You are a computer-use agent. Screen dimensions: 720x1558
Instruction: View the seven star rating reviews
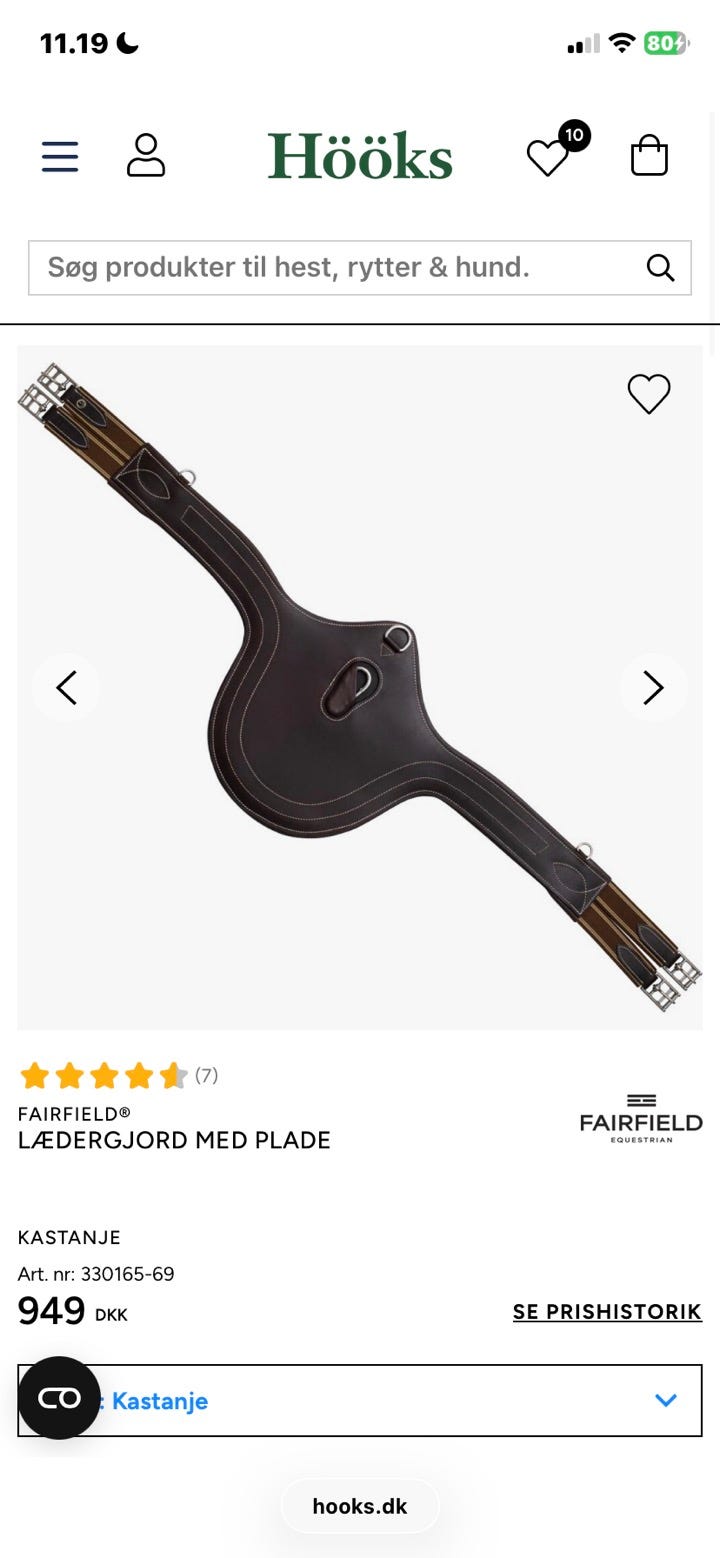point(118,1076)
